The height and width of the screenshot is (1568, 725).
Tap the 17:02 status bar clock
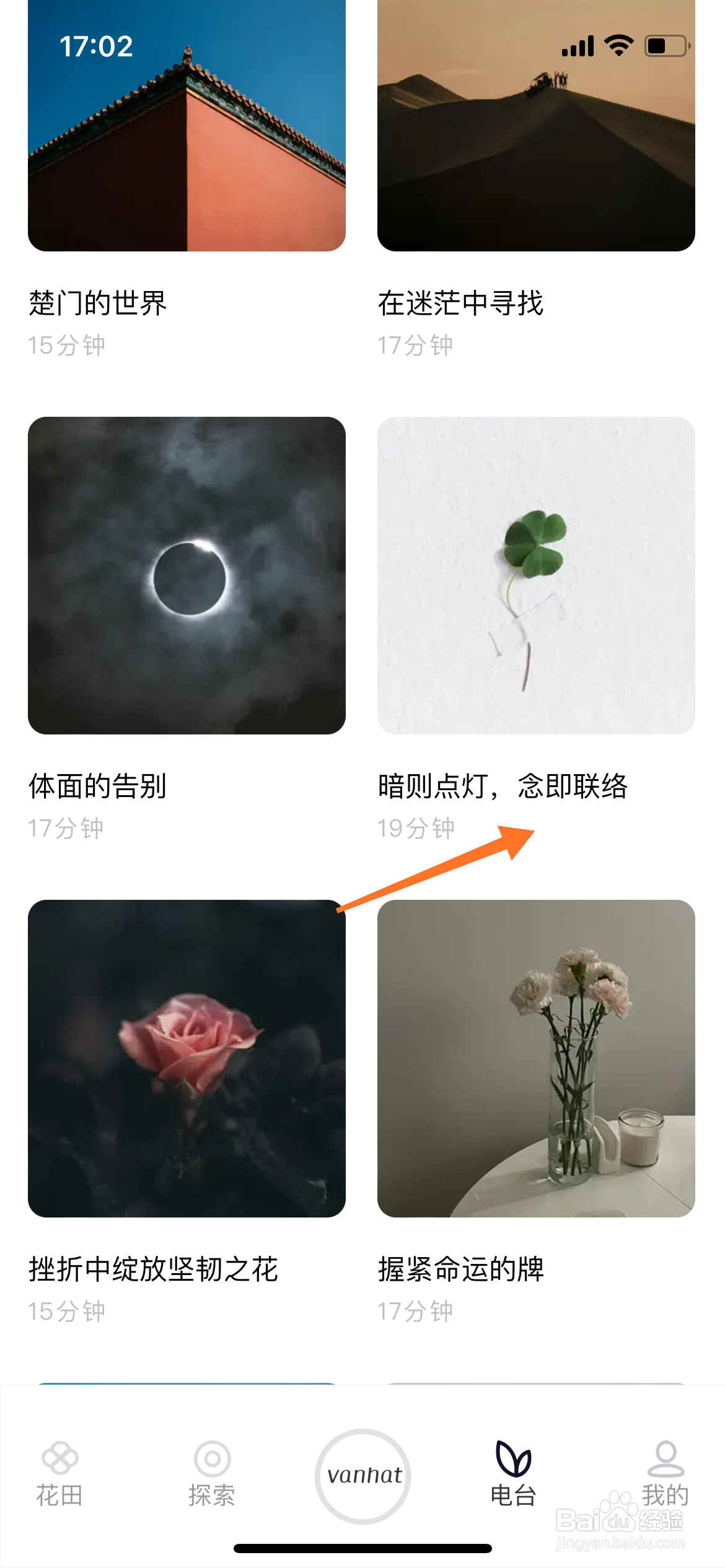coord(96,46)
